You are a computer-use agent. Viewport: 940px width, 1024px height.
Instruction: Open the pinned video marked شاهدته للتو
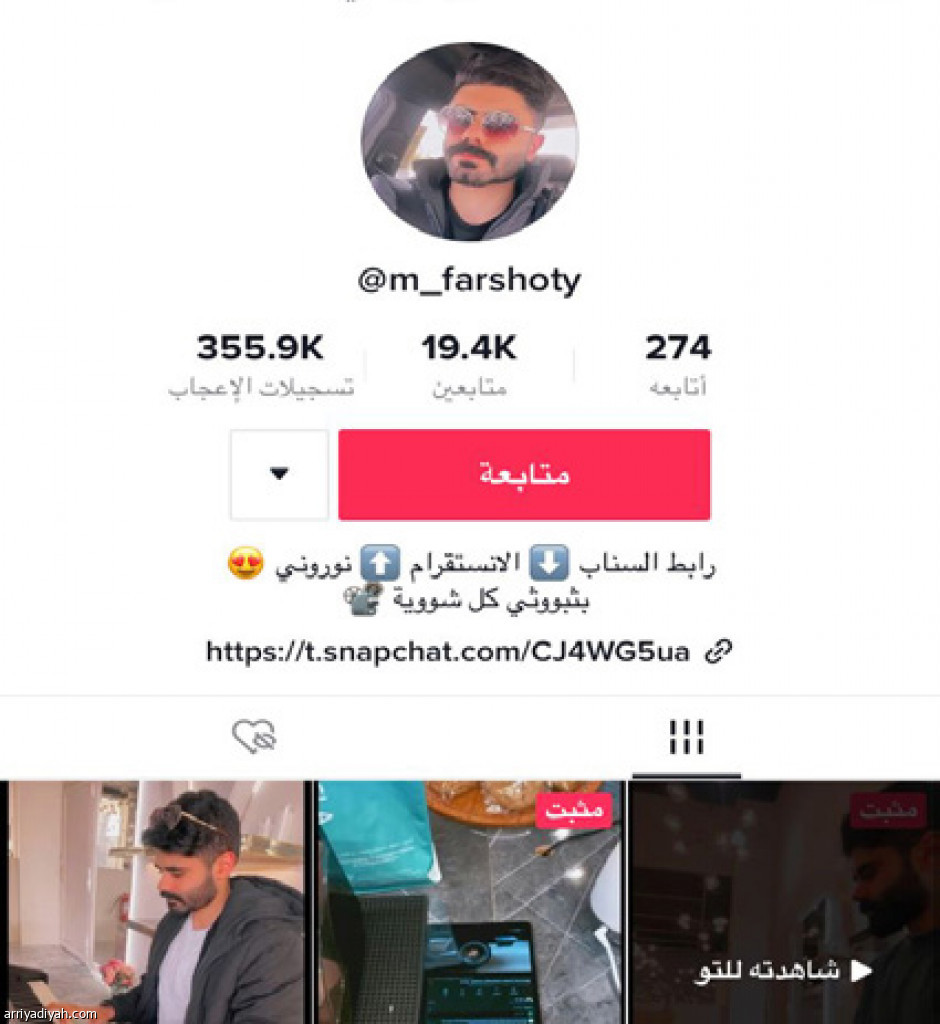(784, 902)
